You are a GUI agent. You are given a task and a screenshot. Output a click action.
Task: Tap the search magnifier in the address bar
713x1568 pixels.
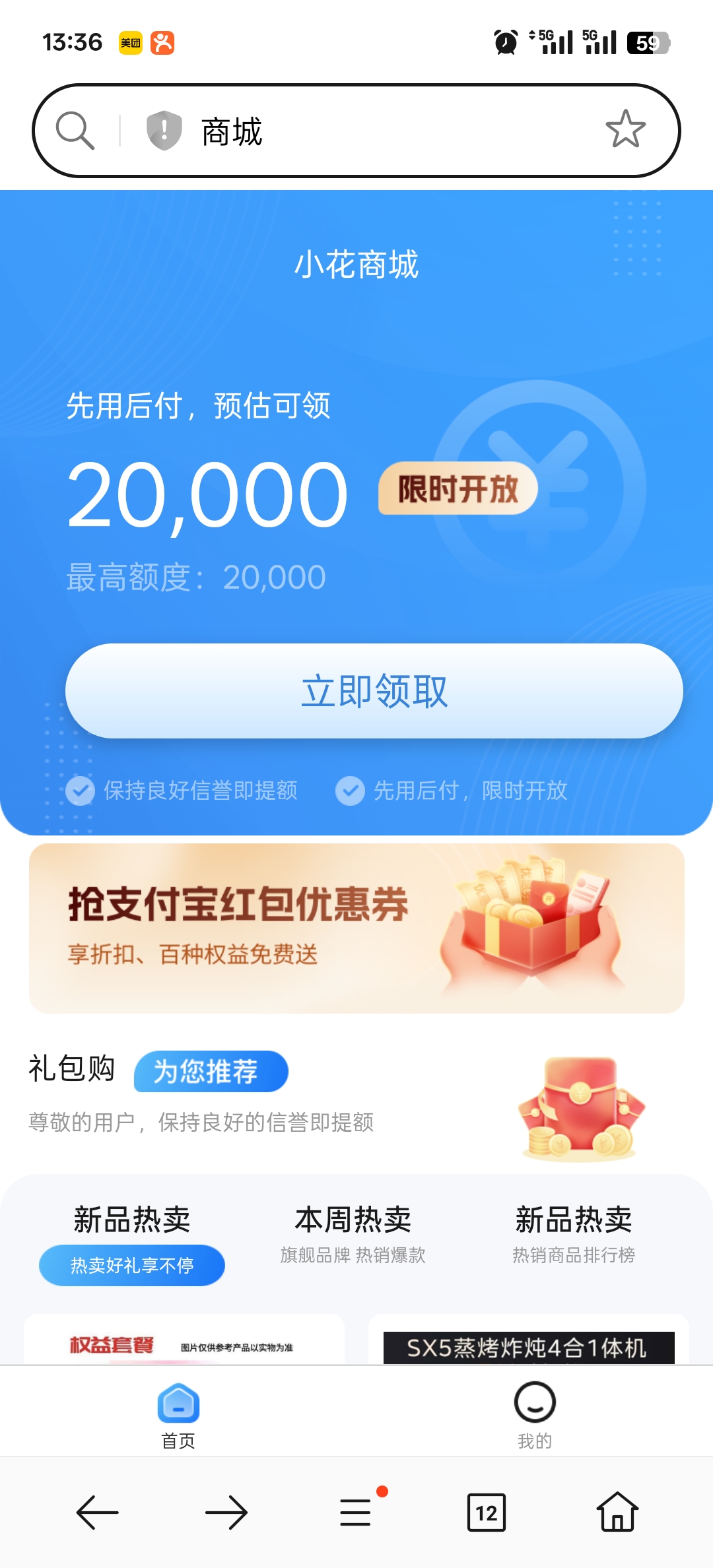pyautogui.click(x=75, y=131)
